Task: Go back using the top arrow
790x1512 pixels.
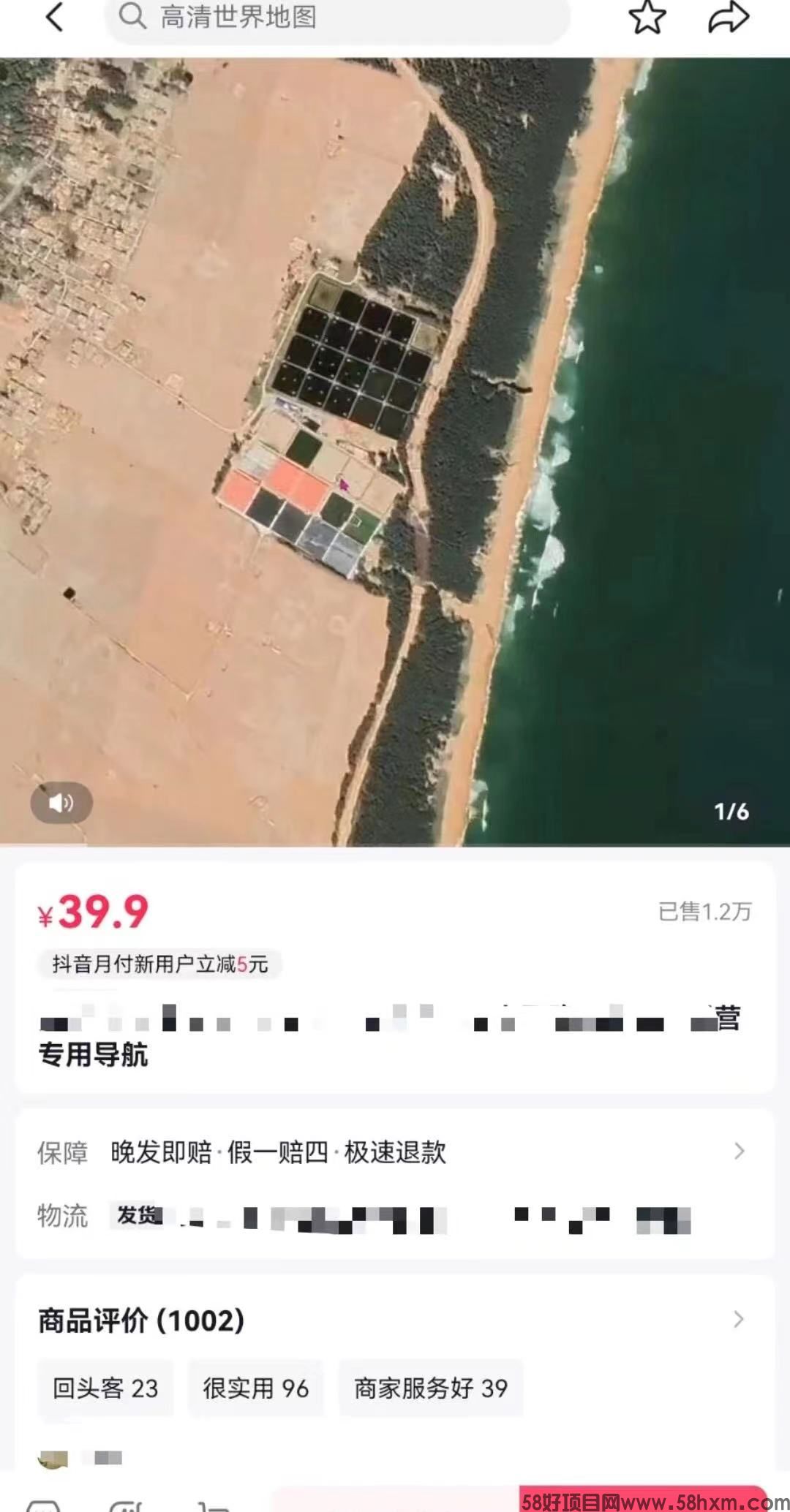Action: (55, 17)
